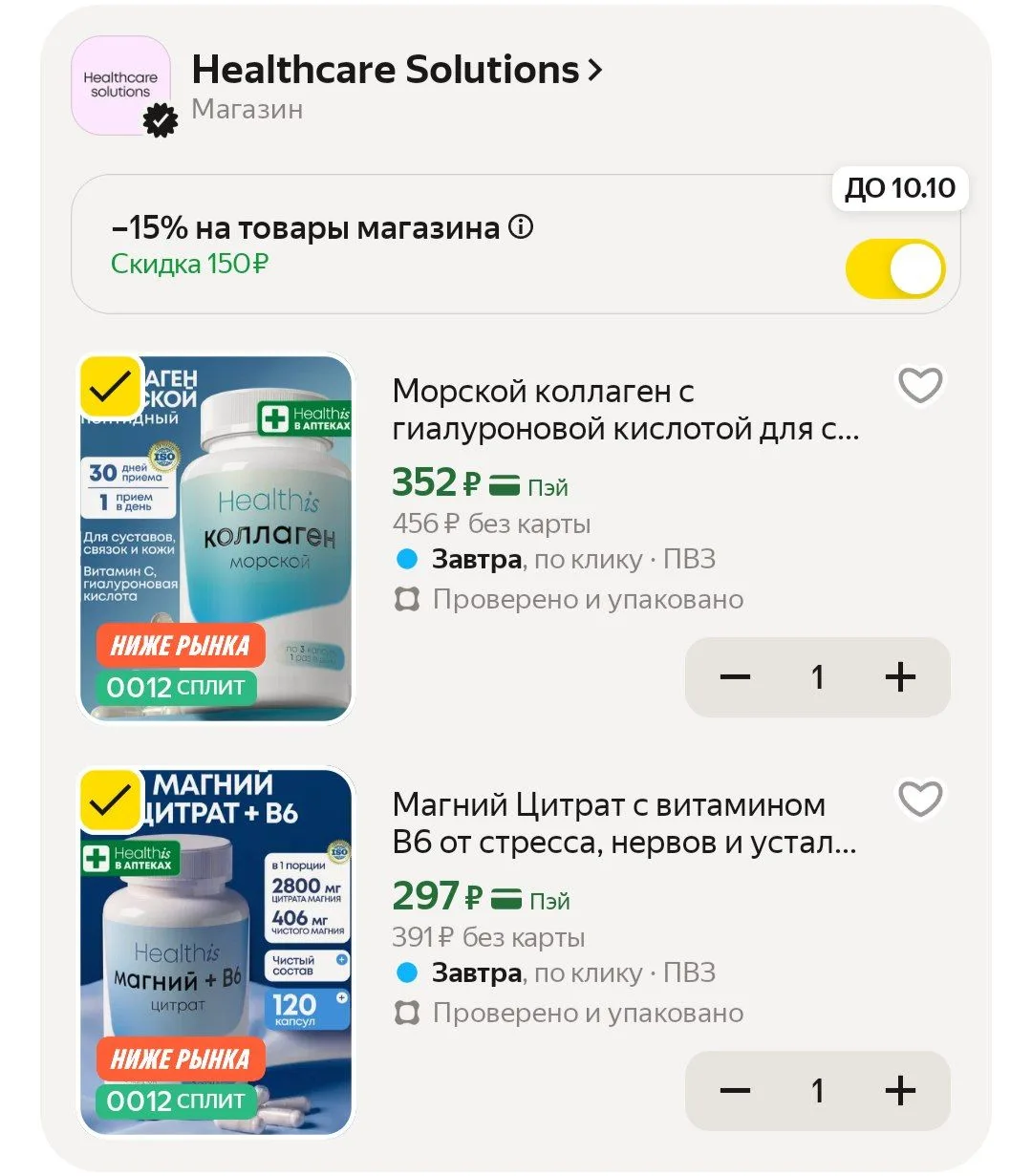Viewport: 1032px width, 1176px height.
Task: Show info about the −15% store discount
Action: pos(521,227)
